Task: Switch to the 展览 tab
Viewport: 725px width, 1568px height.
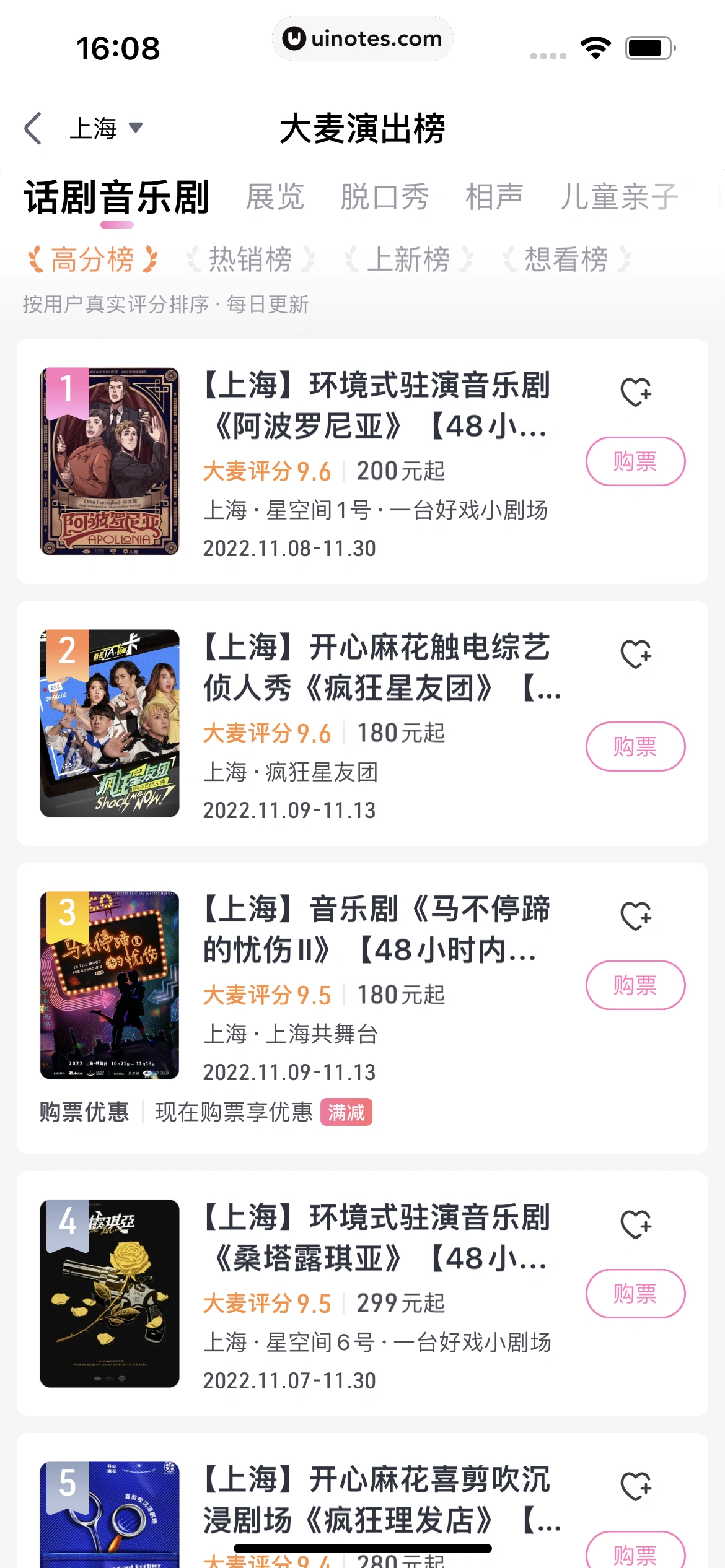Action: click(275, 198)
